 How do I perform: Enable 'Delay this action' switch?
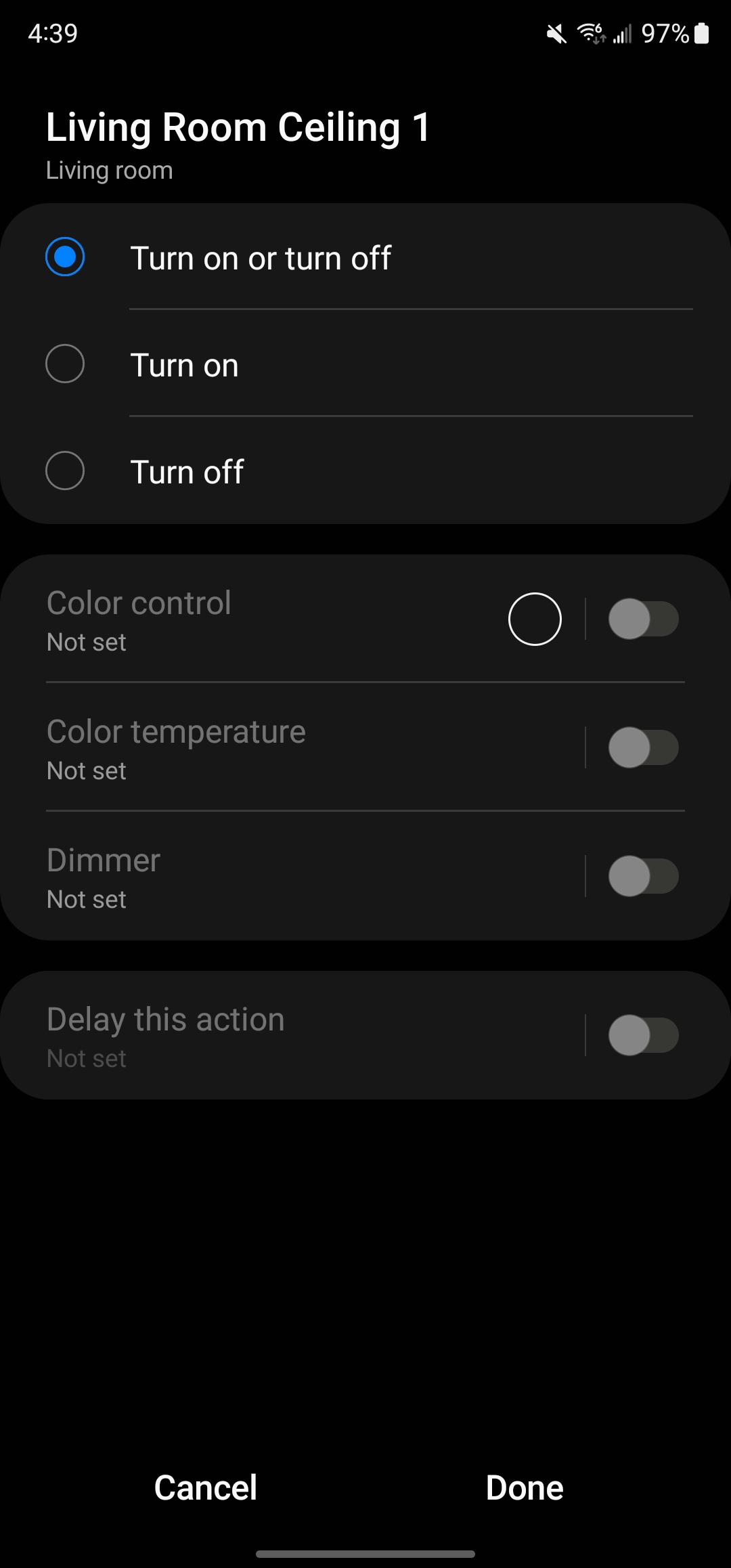[x=643, y=1035]
